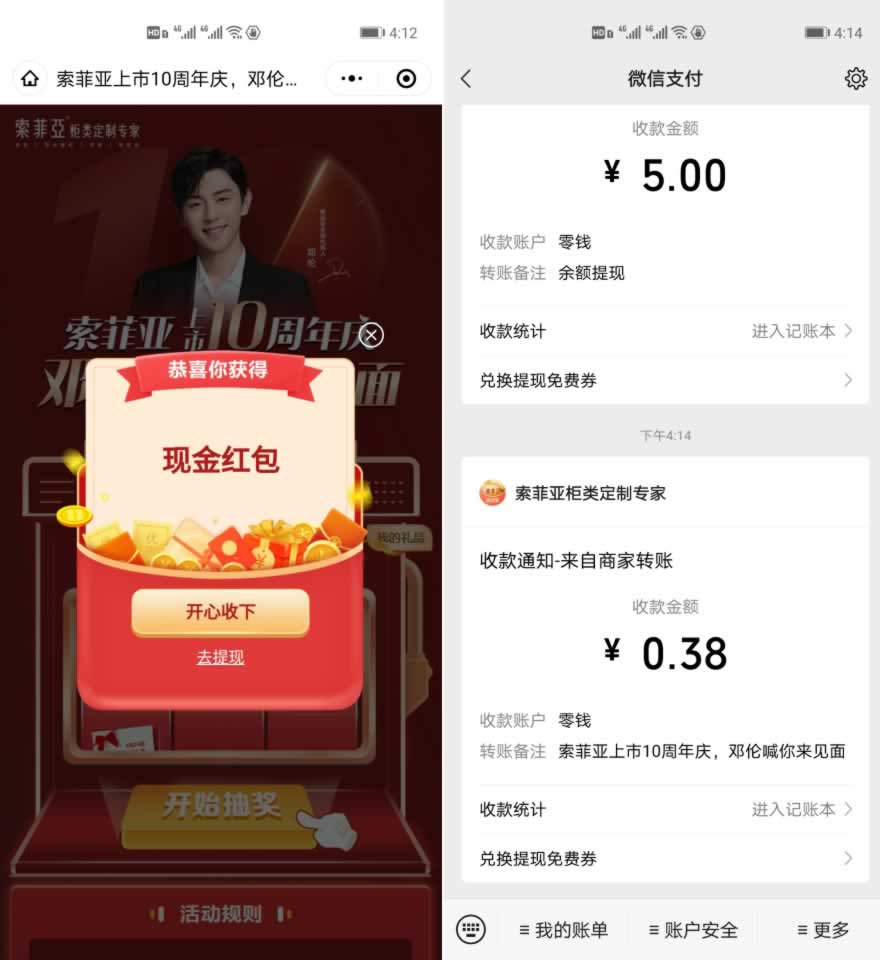The width and height of the screenshot is (880, 960).
Task: Open the 去提现 link
Action: tap(220, 657)
